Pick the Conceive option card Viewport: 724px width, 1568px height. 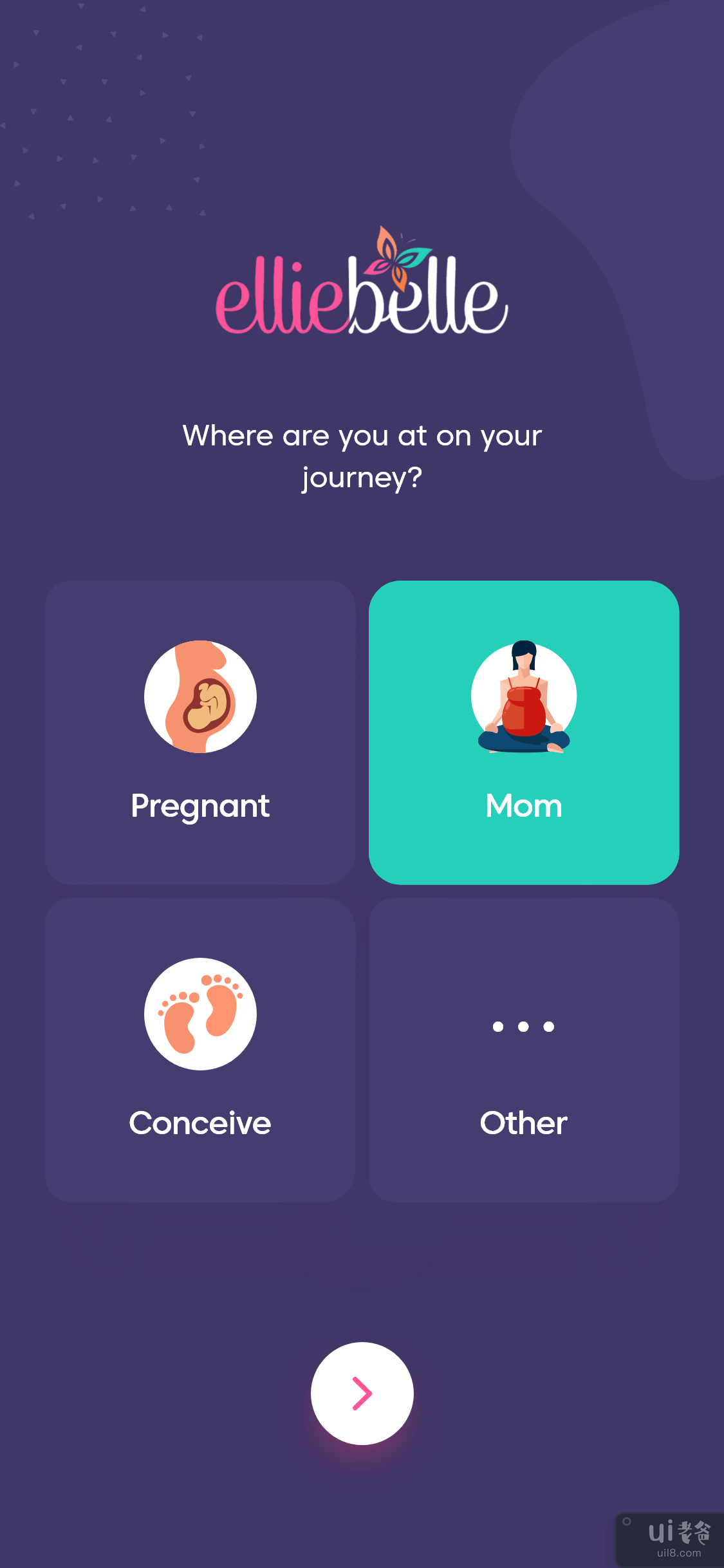(x=200, y=1050)
